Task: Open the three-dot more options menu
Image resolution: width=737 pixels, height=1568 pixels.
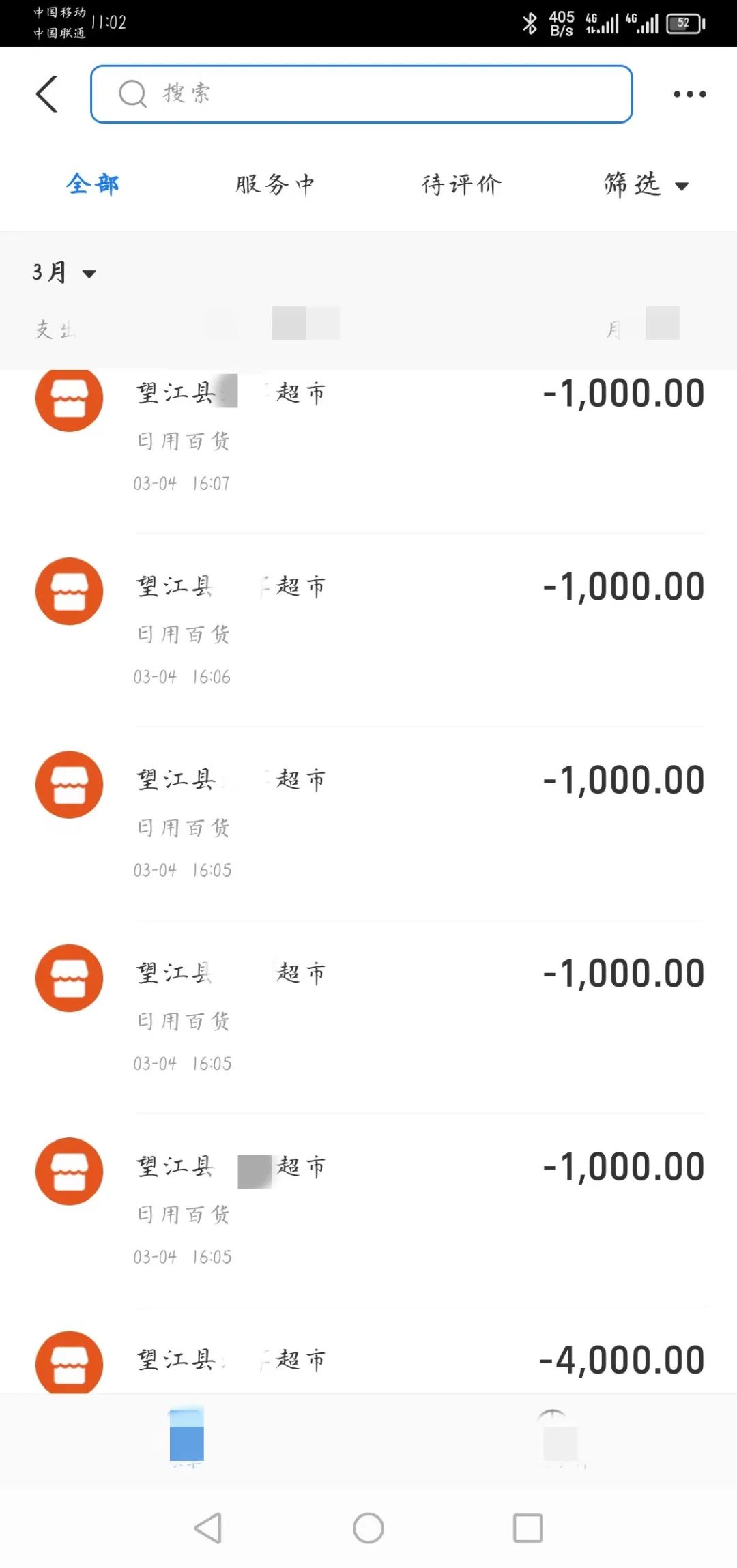Action: tap(689, 93)
